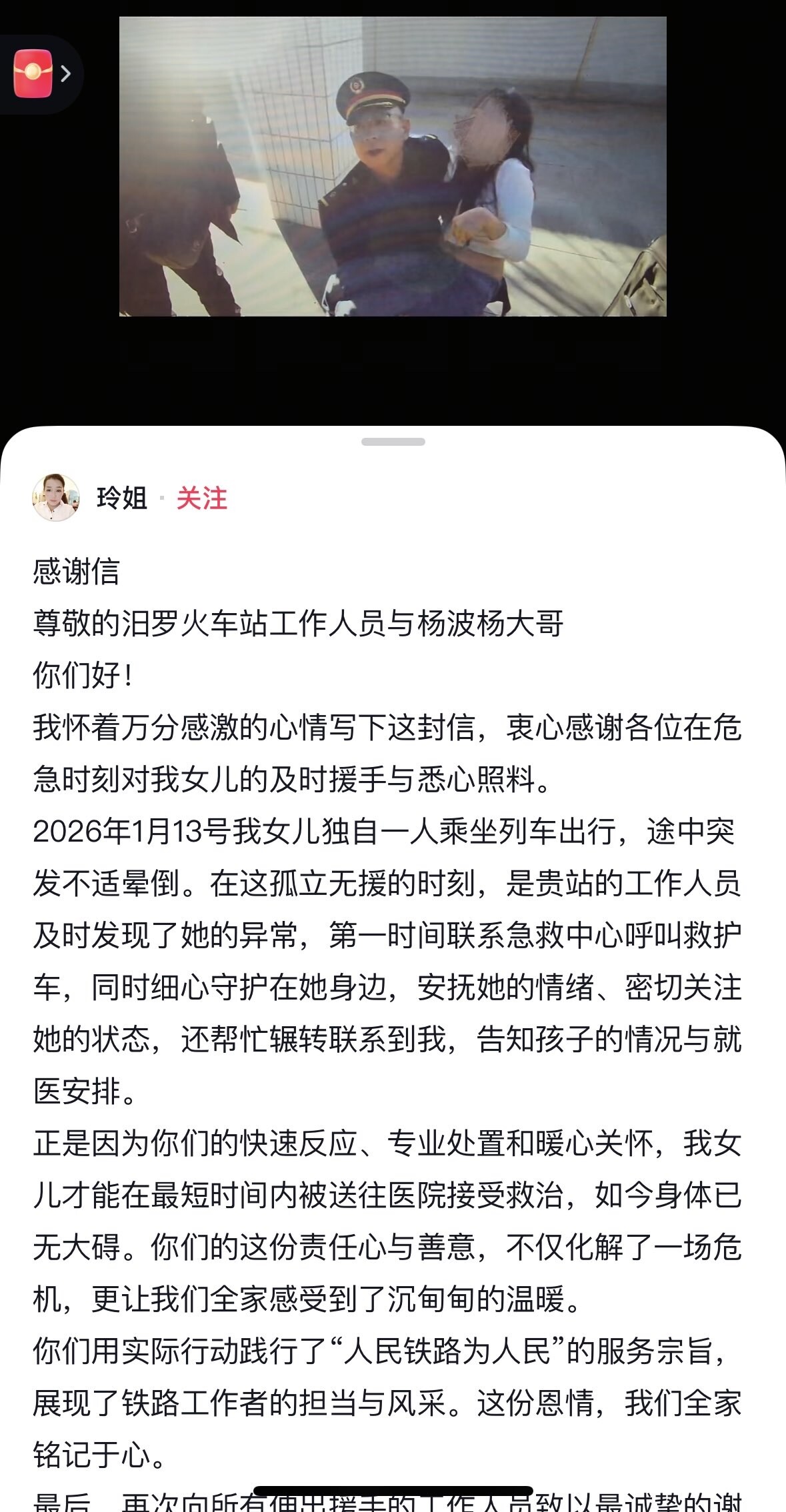Tap the video of the station officer
786x1512 pixels.
393,167
